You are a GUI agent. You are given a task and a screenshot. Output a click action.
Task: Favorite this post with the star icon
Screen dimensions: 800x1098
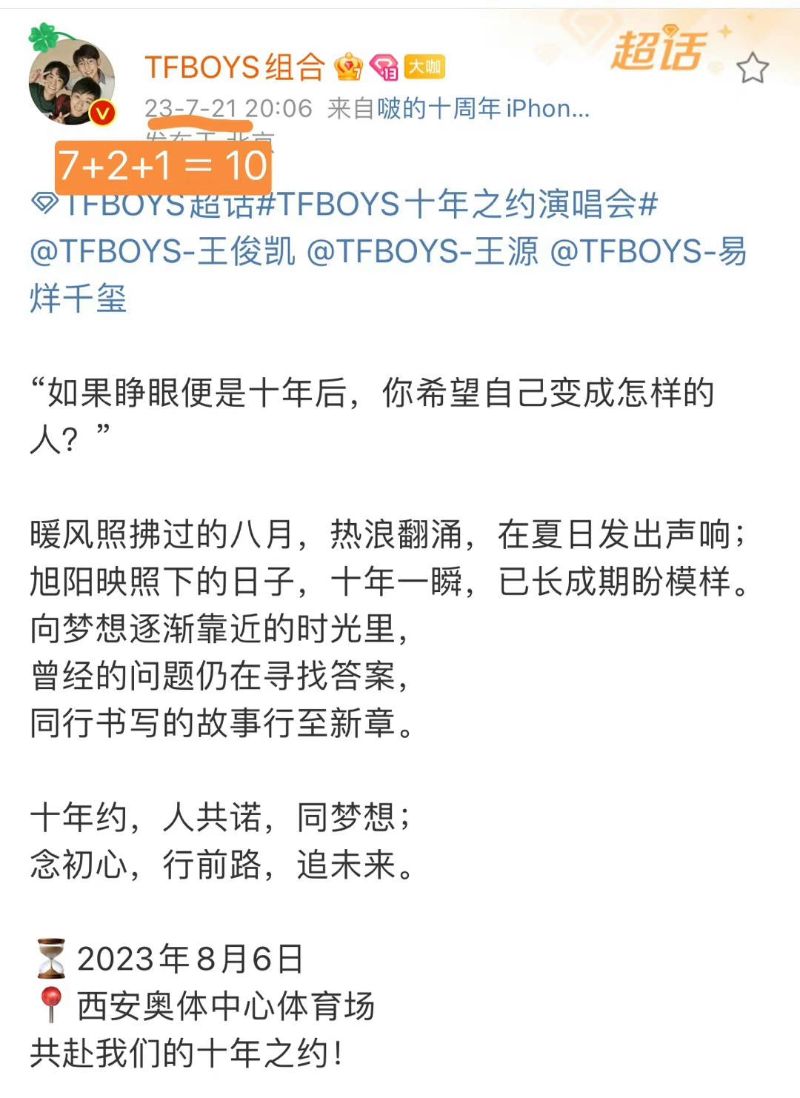tap(752, 68)
